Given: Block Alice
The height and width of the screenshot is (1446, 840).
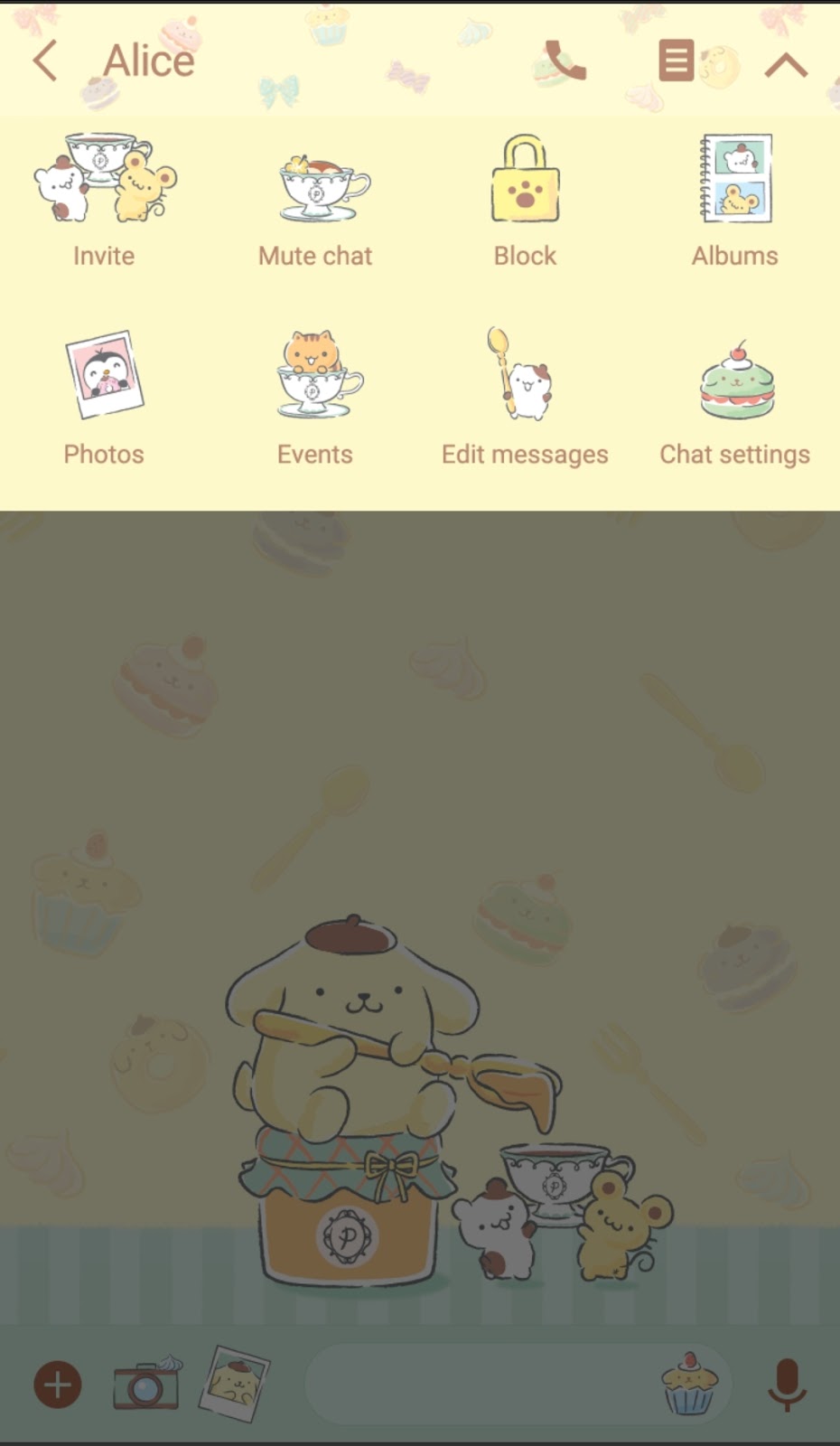Looking at the screenshot, I should click(x=525, y=201).
